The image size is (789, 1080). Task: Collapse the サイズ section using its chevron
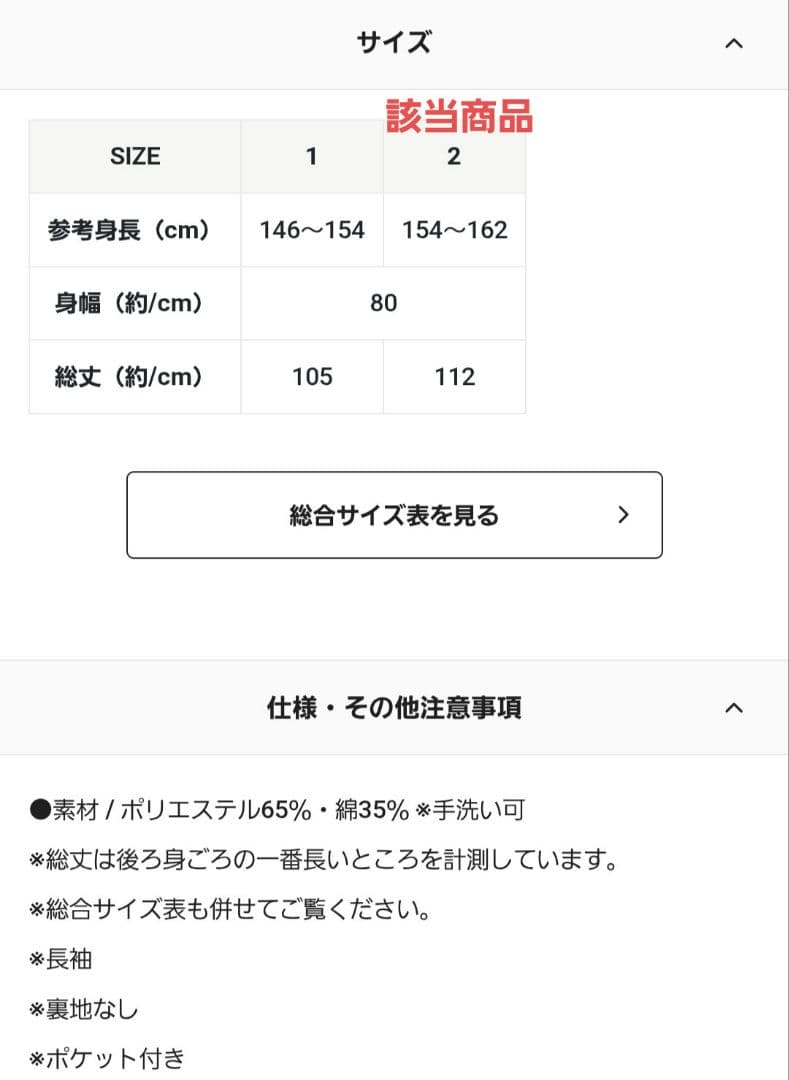[733, 43]
